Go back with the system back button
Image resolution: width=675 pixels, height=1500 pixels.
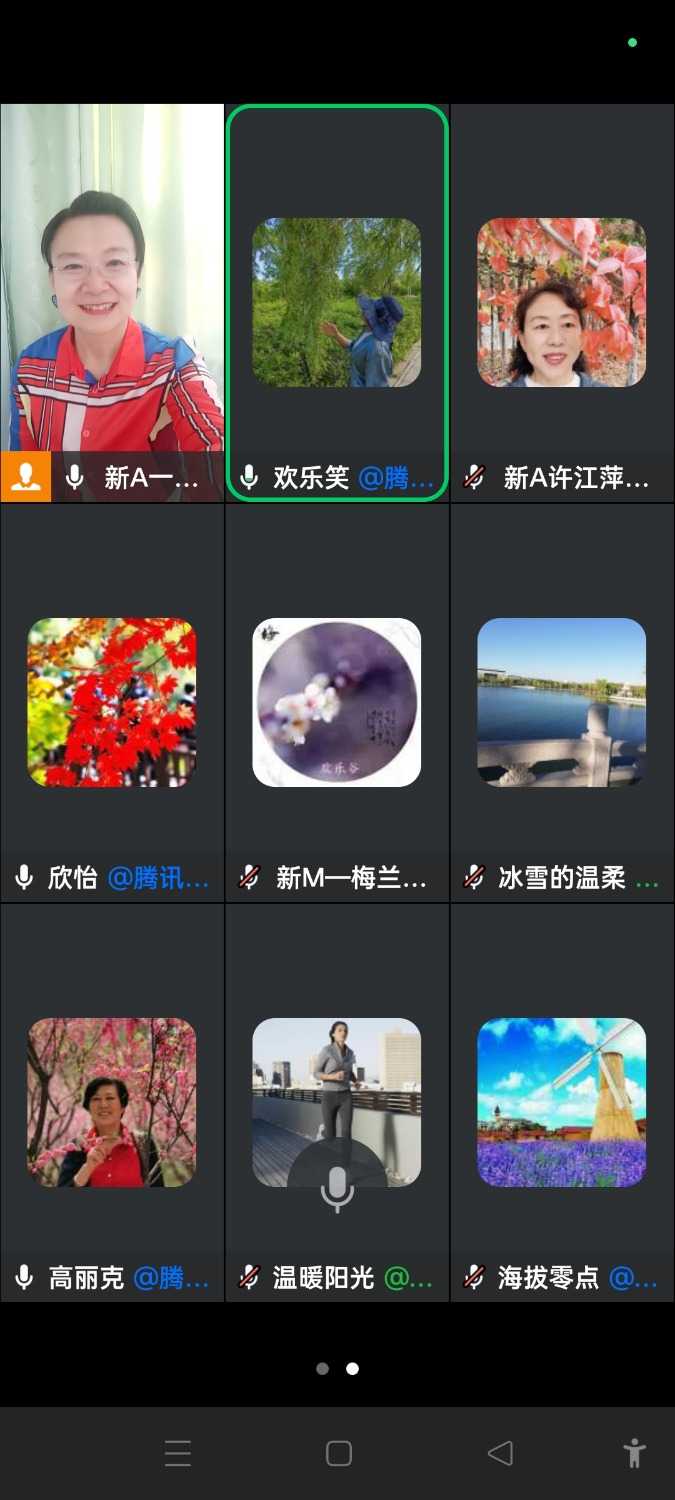point(500,1453)
